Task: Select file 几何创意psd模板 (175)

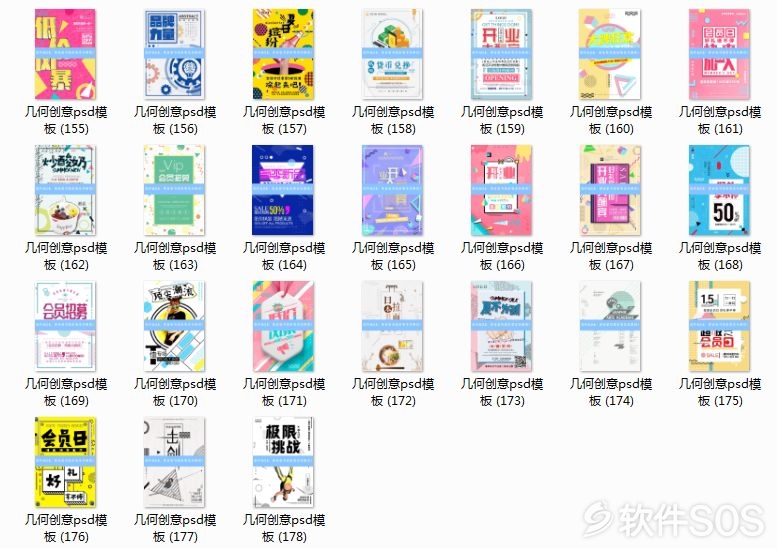Action: (719, 327)
